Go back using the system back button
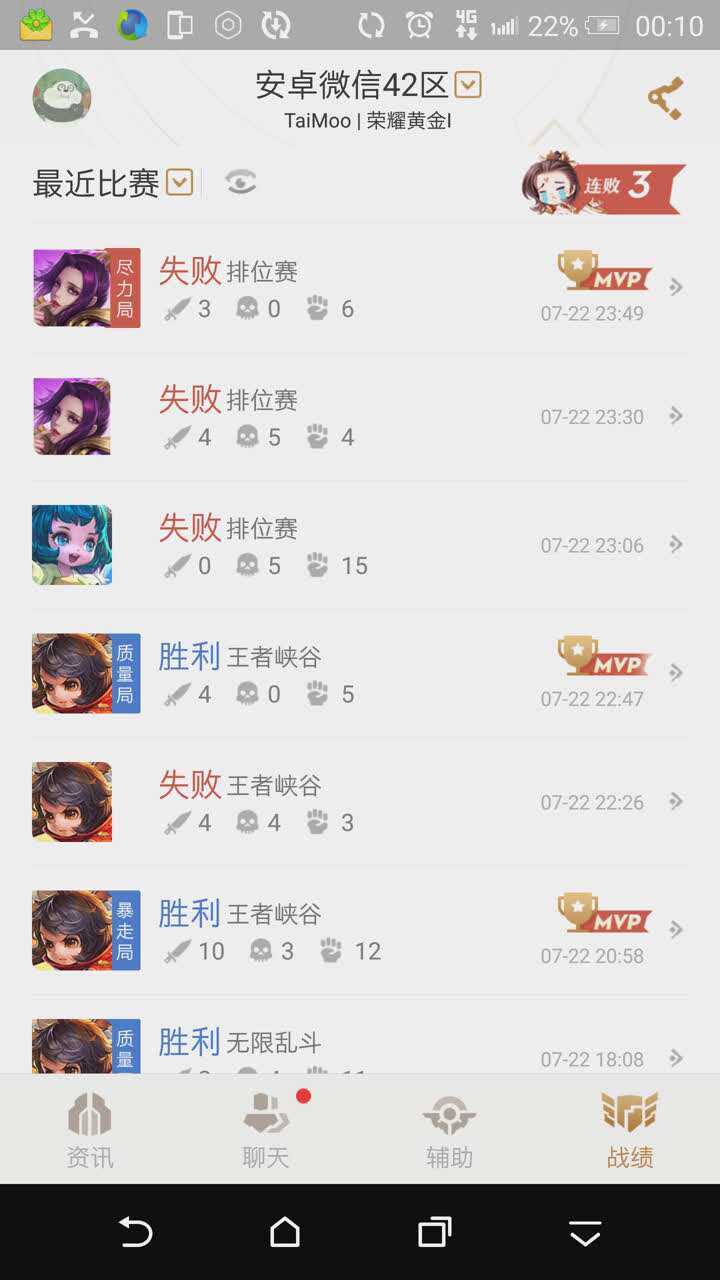 (135, 1232)
